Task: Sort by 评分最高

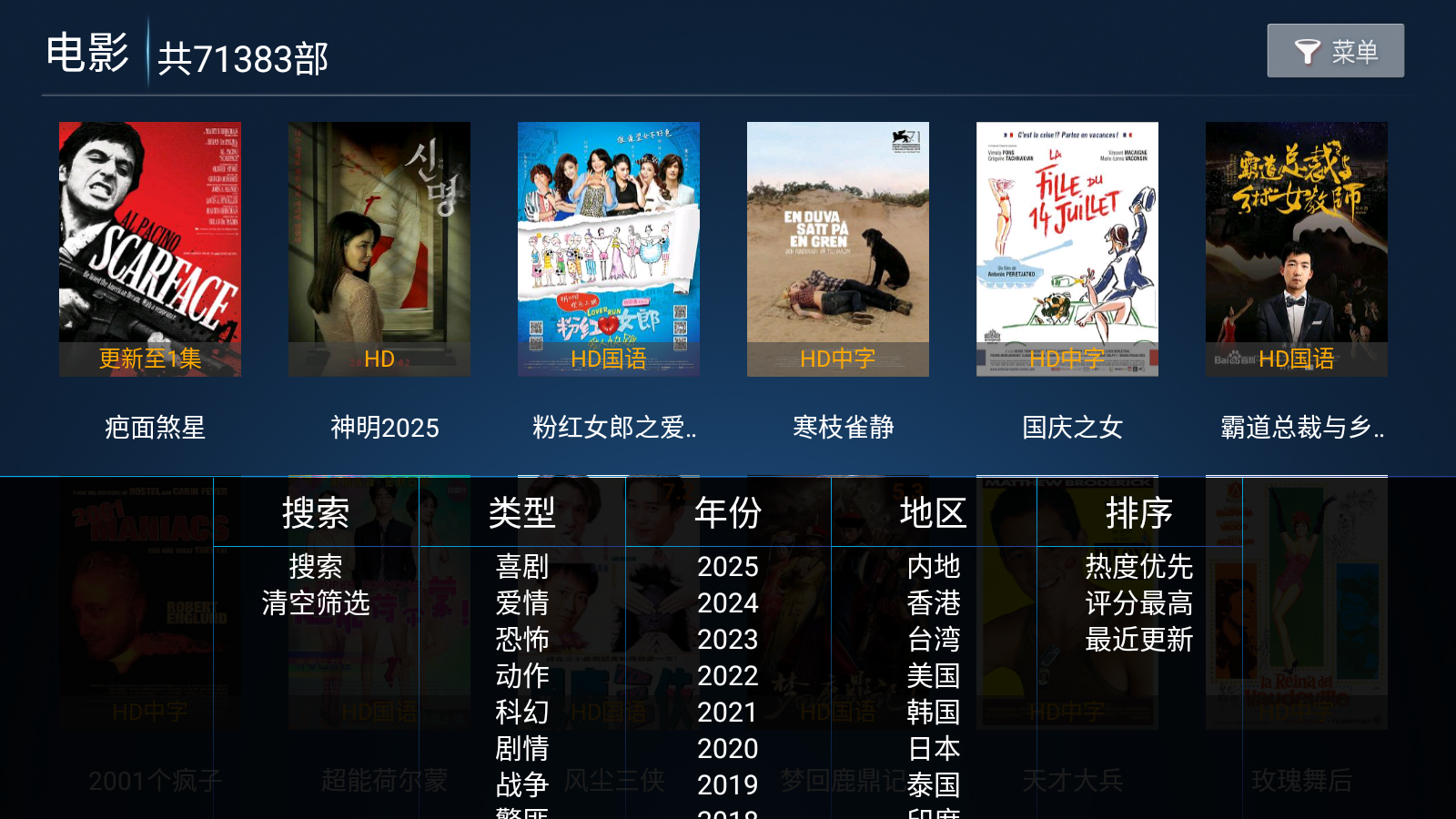Action: coord(1138,603)
